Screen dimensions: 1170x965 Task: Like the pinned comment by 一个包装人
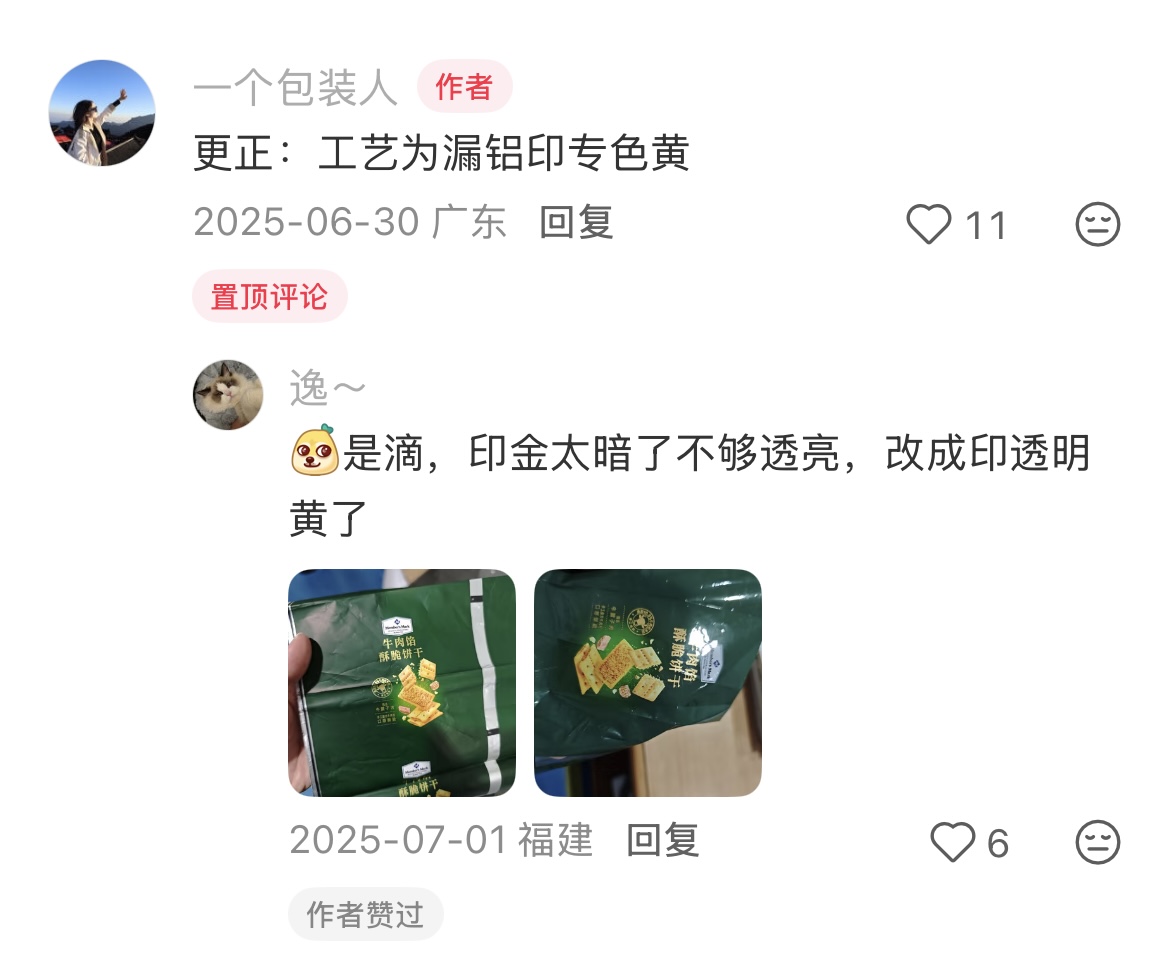tap(929, 225)
